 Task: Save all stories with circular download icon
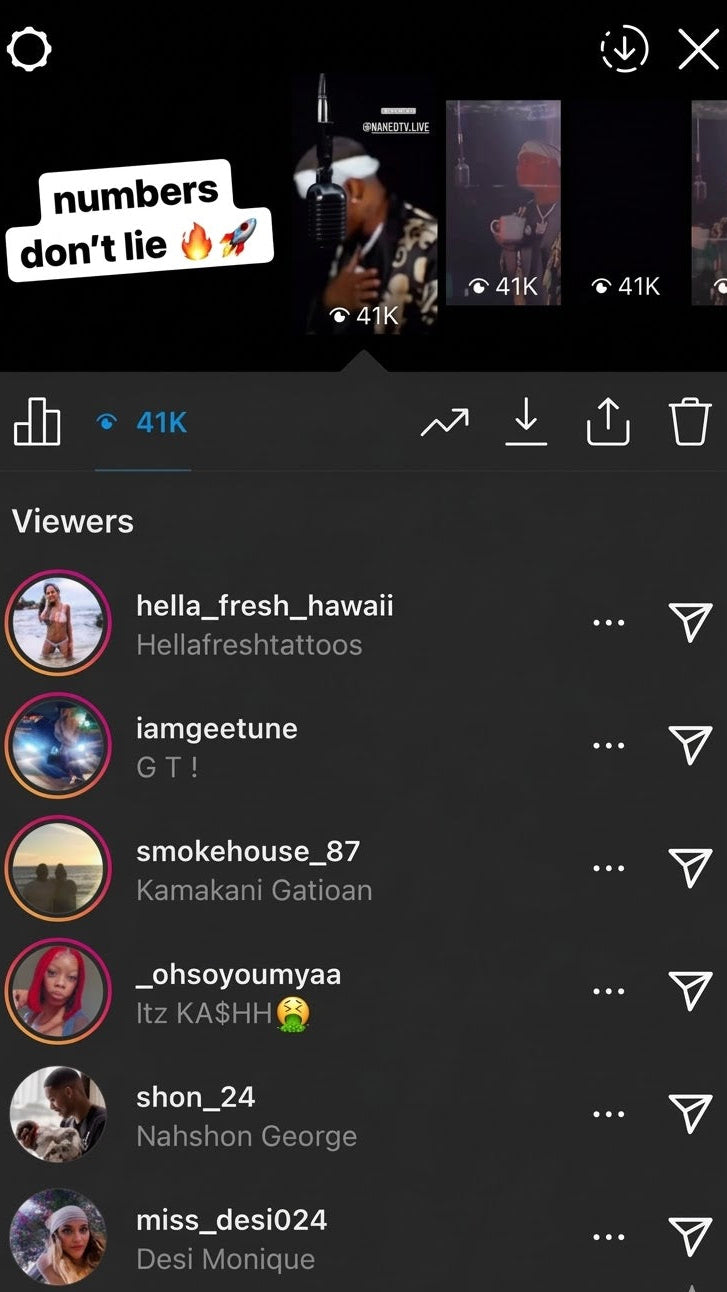624,48
